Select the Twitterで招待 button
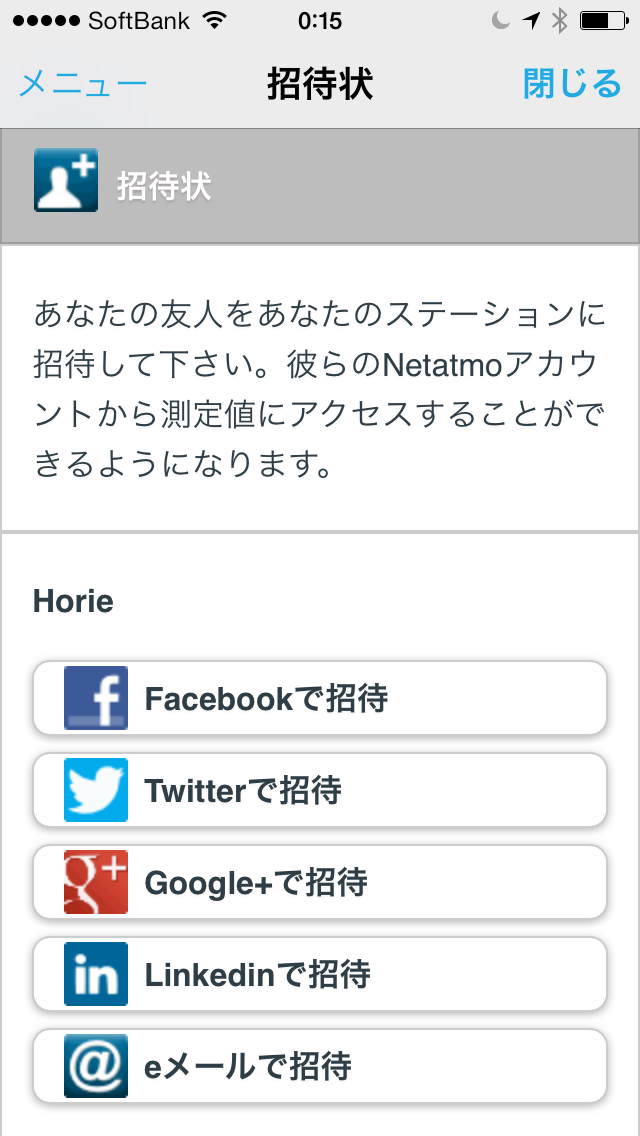640x1136 pixels. point(320,790)
